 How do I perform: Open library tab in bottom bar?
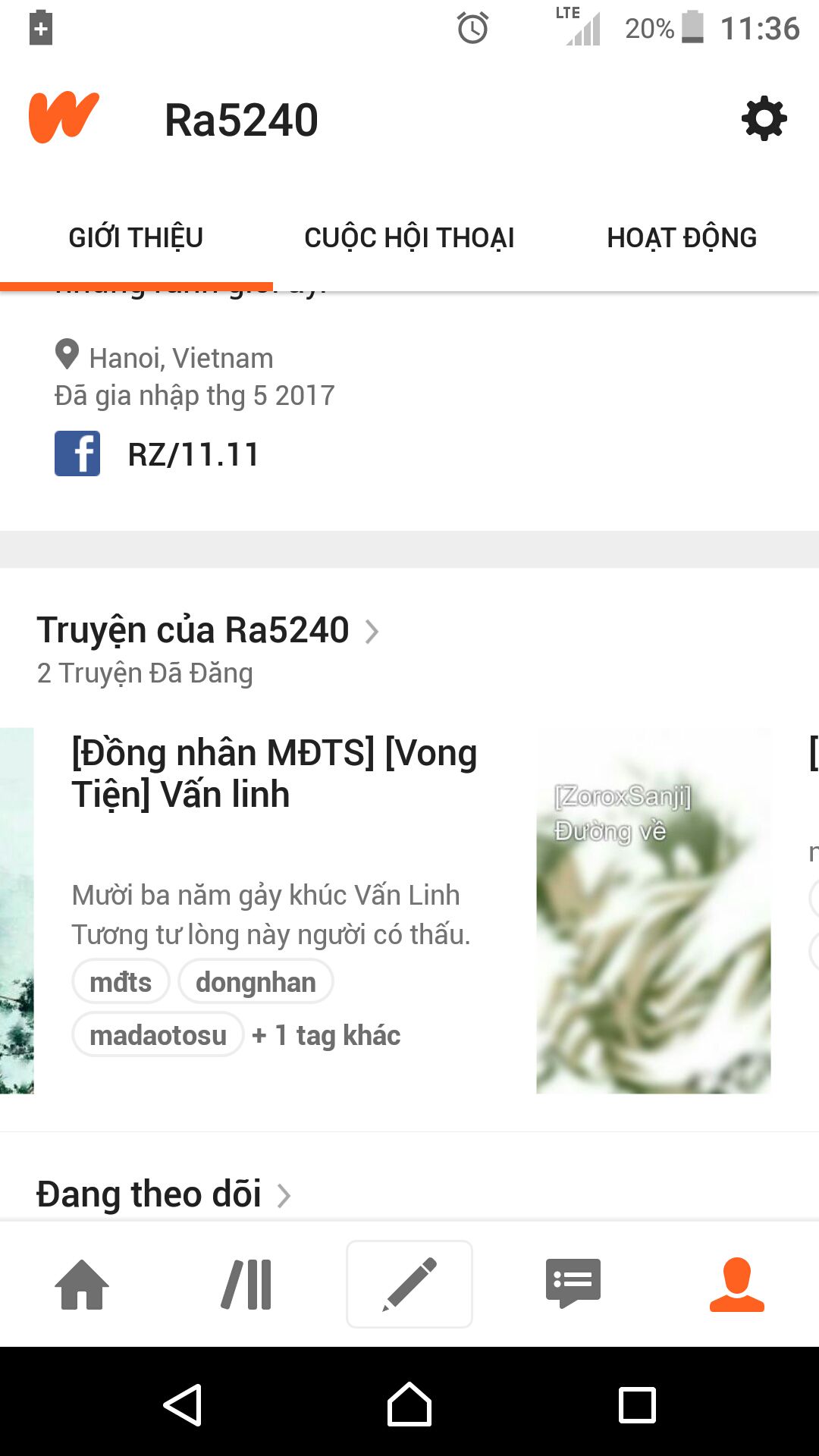click(x=246, y=1285)
